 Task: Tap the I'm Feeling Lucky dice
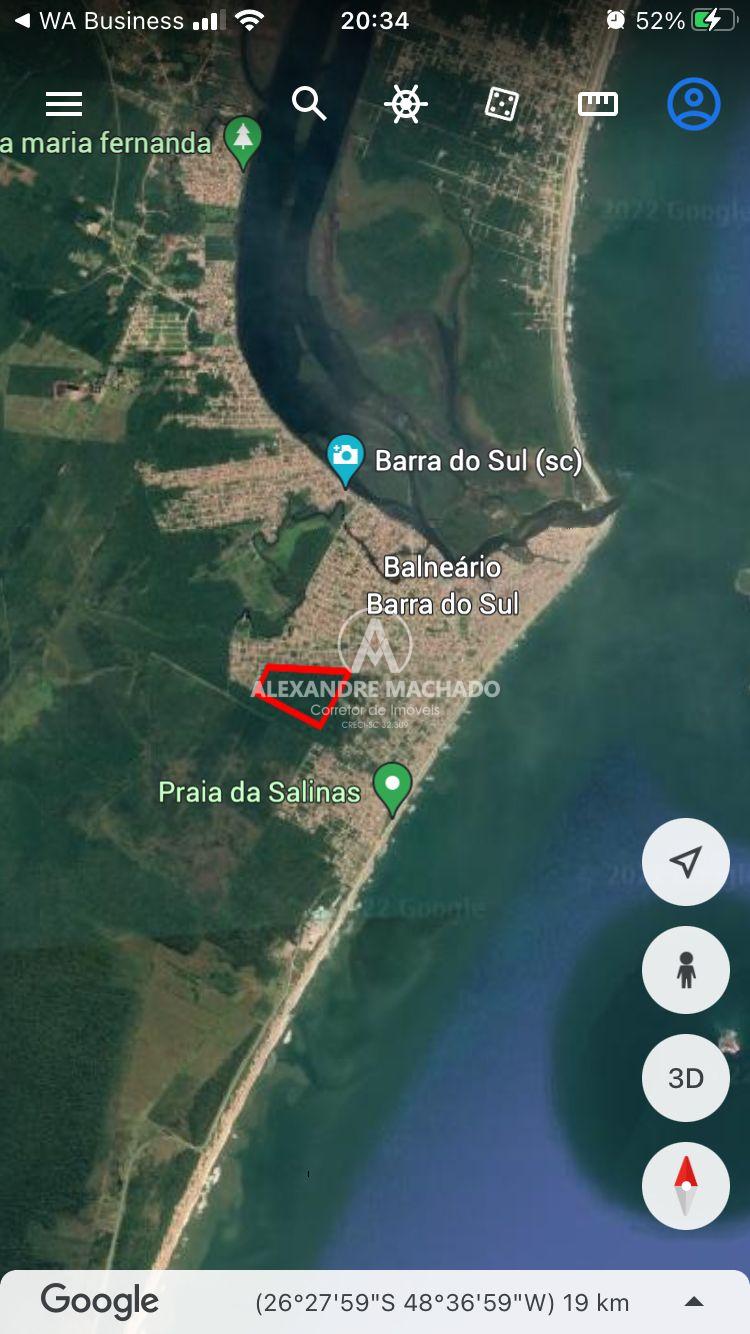(x=502, y=104)
